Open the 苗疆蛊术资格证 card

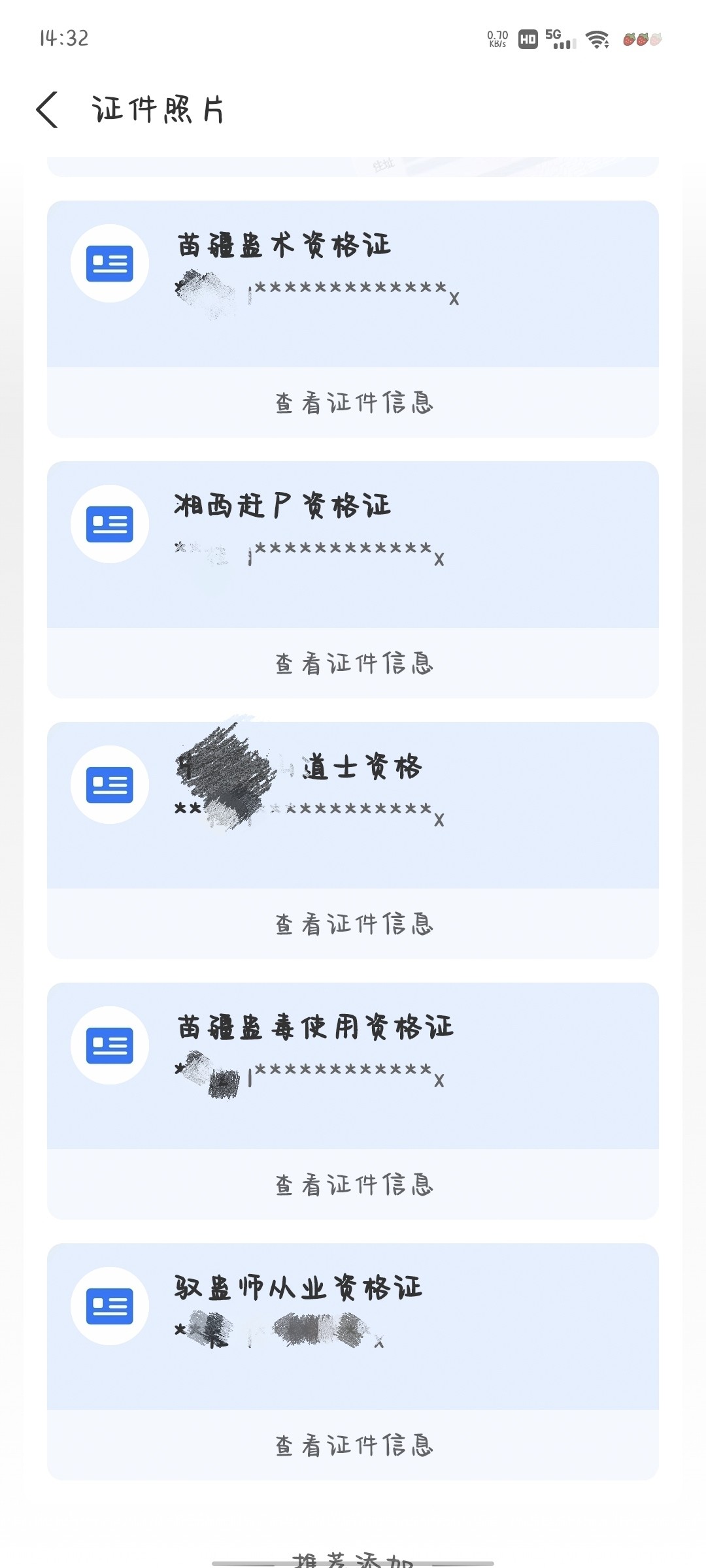click(x=353, y=284)
